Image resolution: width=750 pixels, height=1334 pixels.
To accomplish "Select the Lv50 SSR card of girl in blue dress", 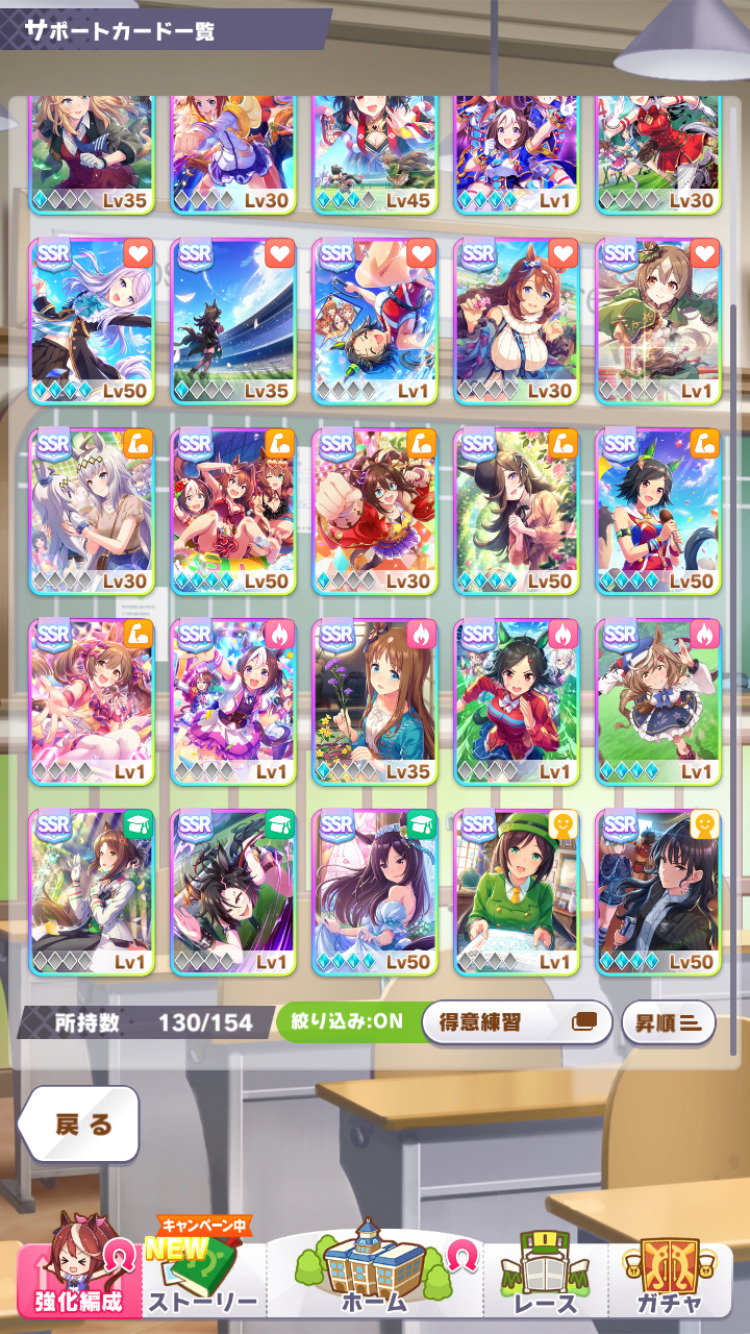I will point(375,891).
